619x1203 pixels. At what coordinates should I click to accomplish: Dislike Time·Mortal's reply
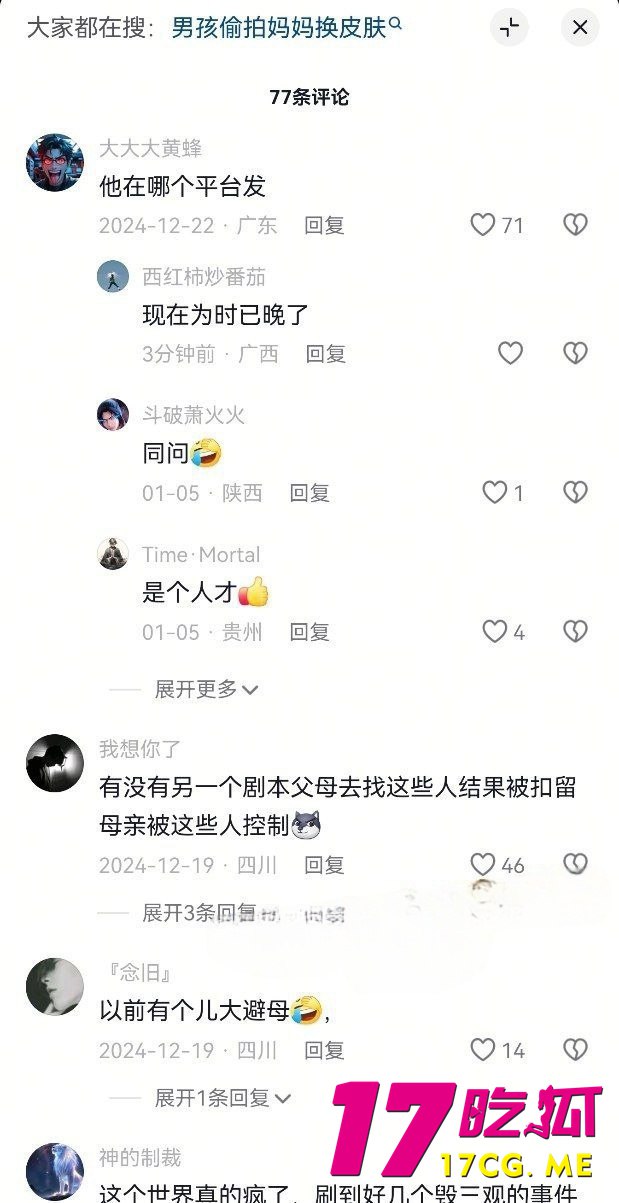(x=575, y=631)
